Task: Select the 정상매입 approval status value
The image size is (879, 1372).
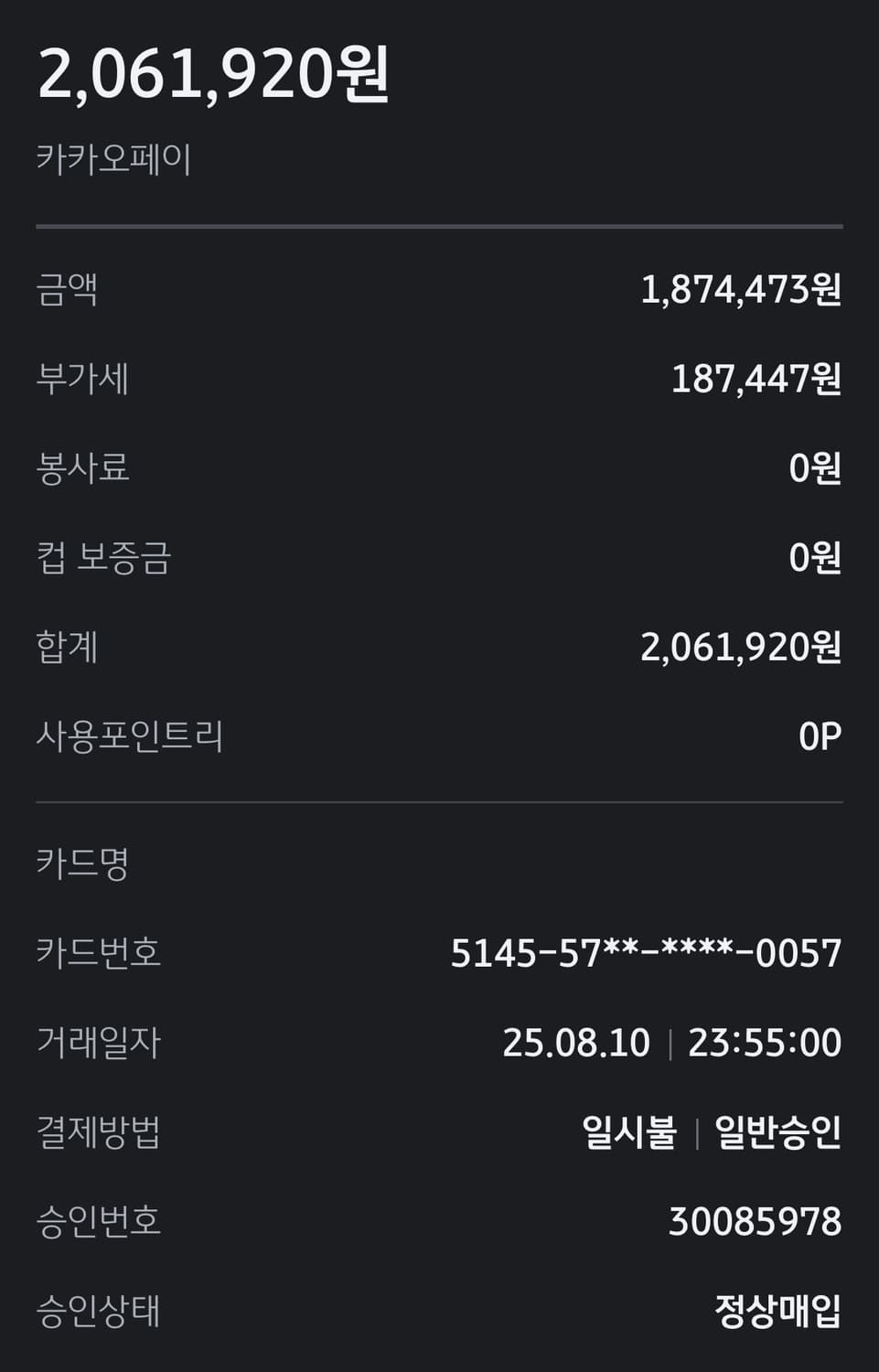Action: click(x=777, y=1313)
